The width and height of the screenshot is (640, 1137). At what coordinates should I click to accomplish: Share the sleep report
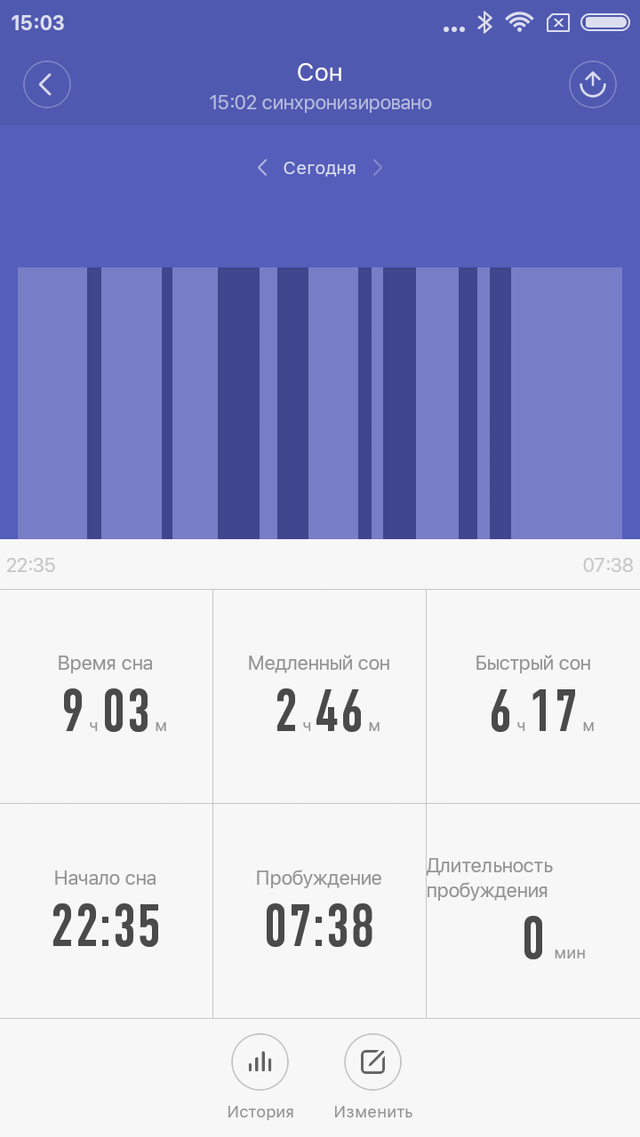click(x=592, y=85)
